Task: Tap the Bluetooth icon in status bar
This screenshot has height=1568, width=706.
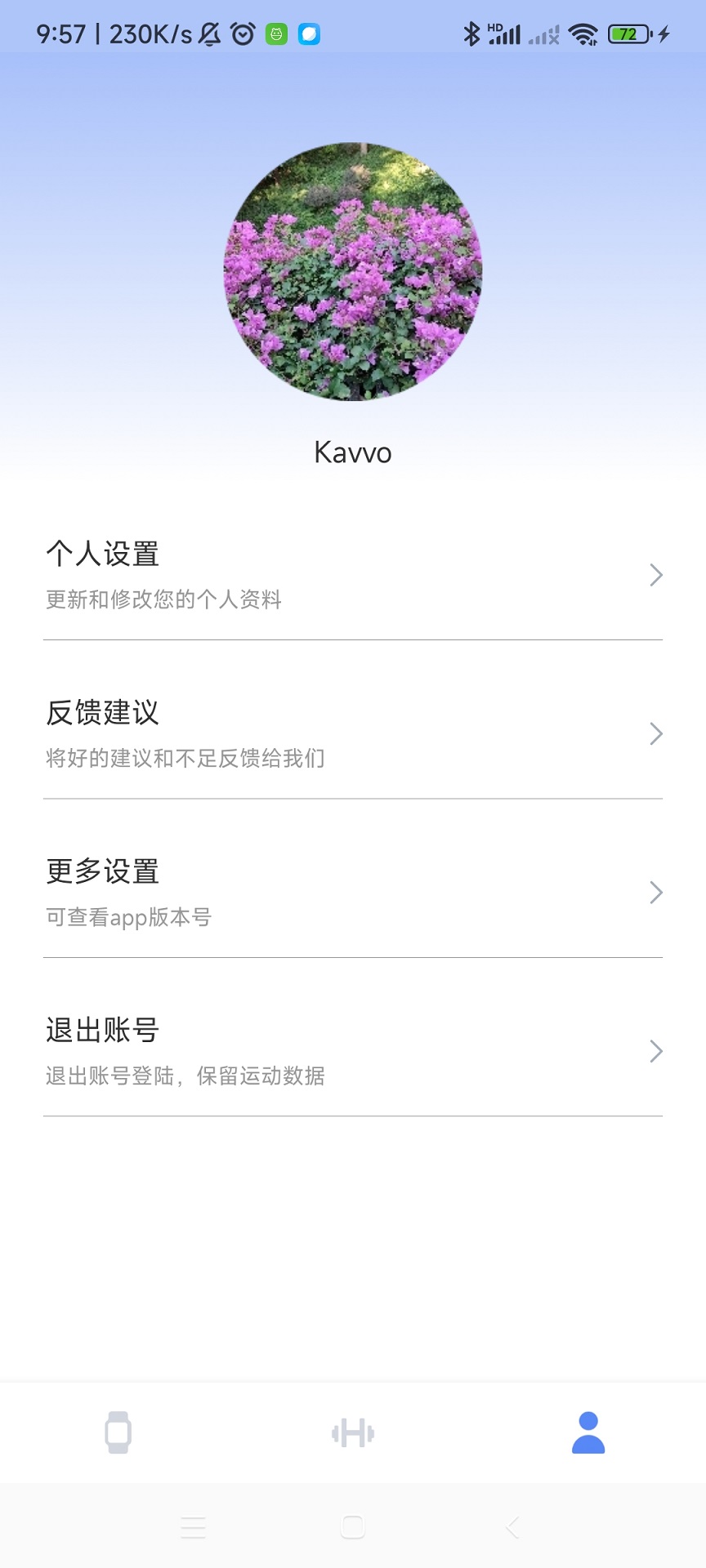Action: tap(472, 33)
